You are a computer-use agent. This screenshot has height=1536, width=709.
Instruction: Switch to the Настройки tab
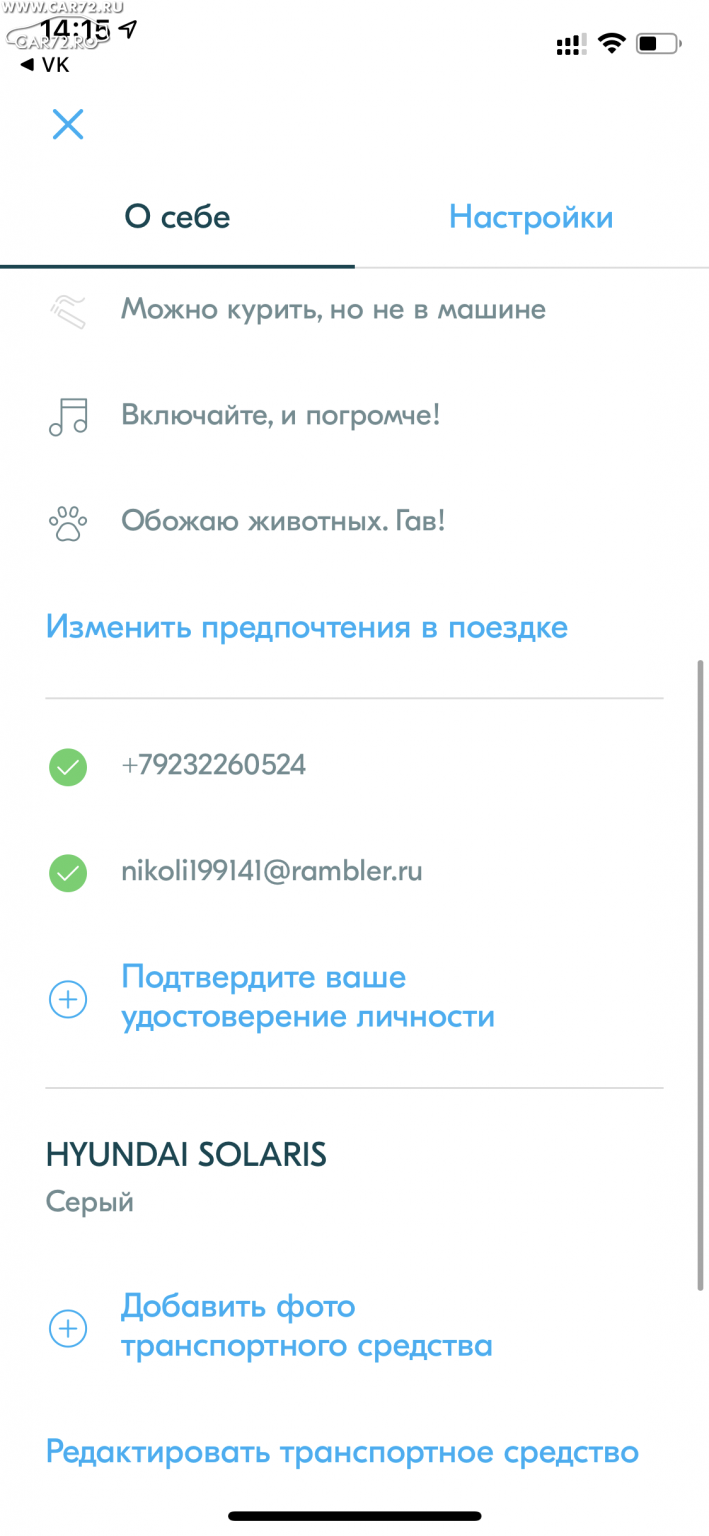pos(531,217)
